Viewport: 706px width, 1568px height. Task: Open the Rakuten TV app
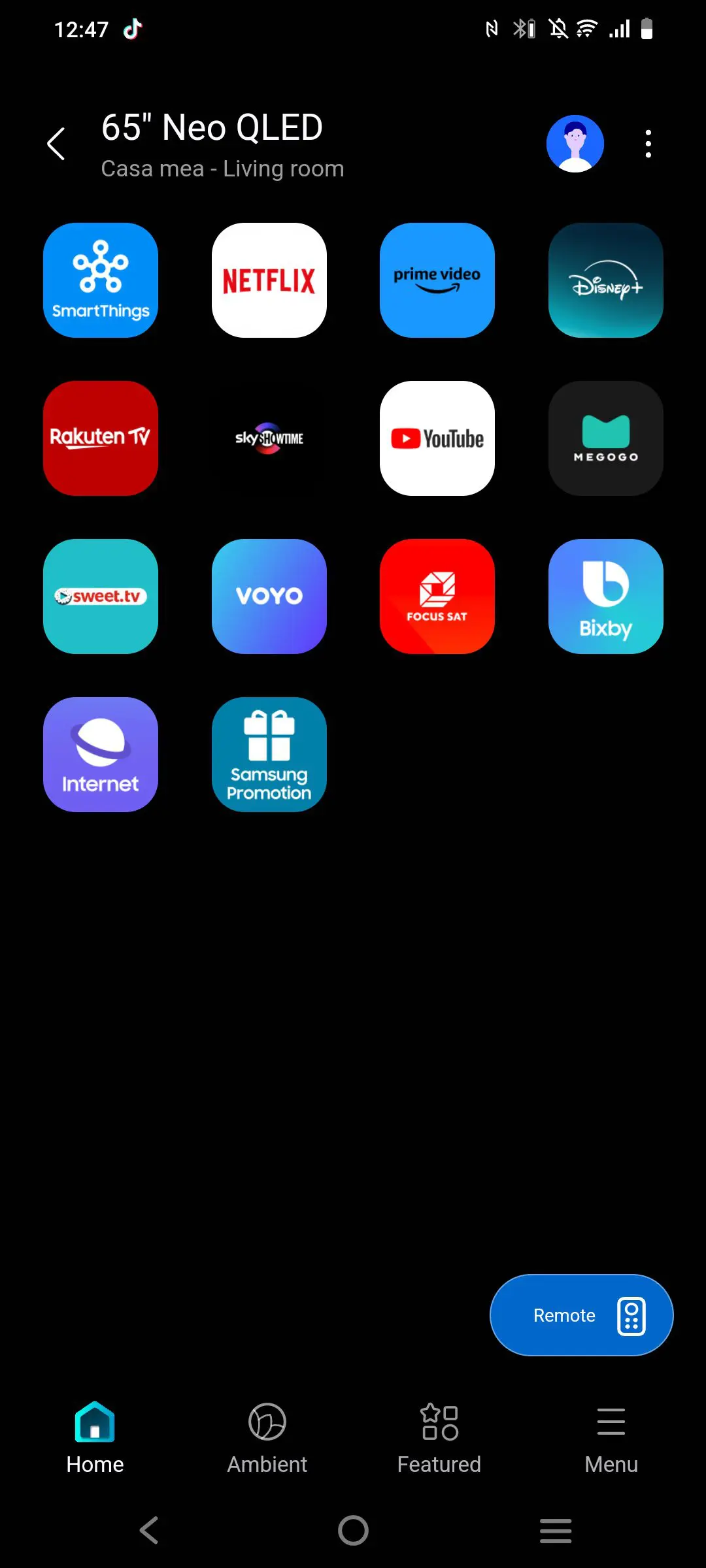click(101, 438)
